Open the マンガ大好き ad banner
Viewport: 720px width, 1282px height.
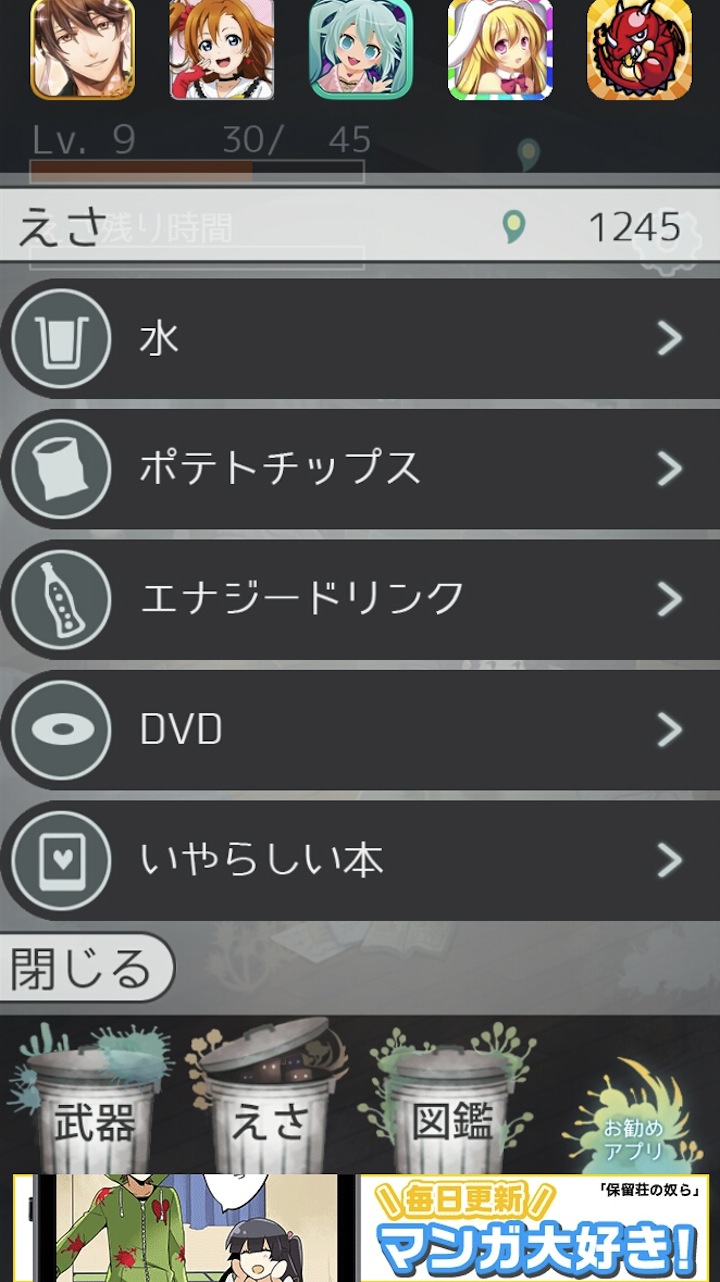click(533, 1228)
